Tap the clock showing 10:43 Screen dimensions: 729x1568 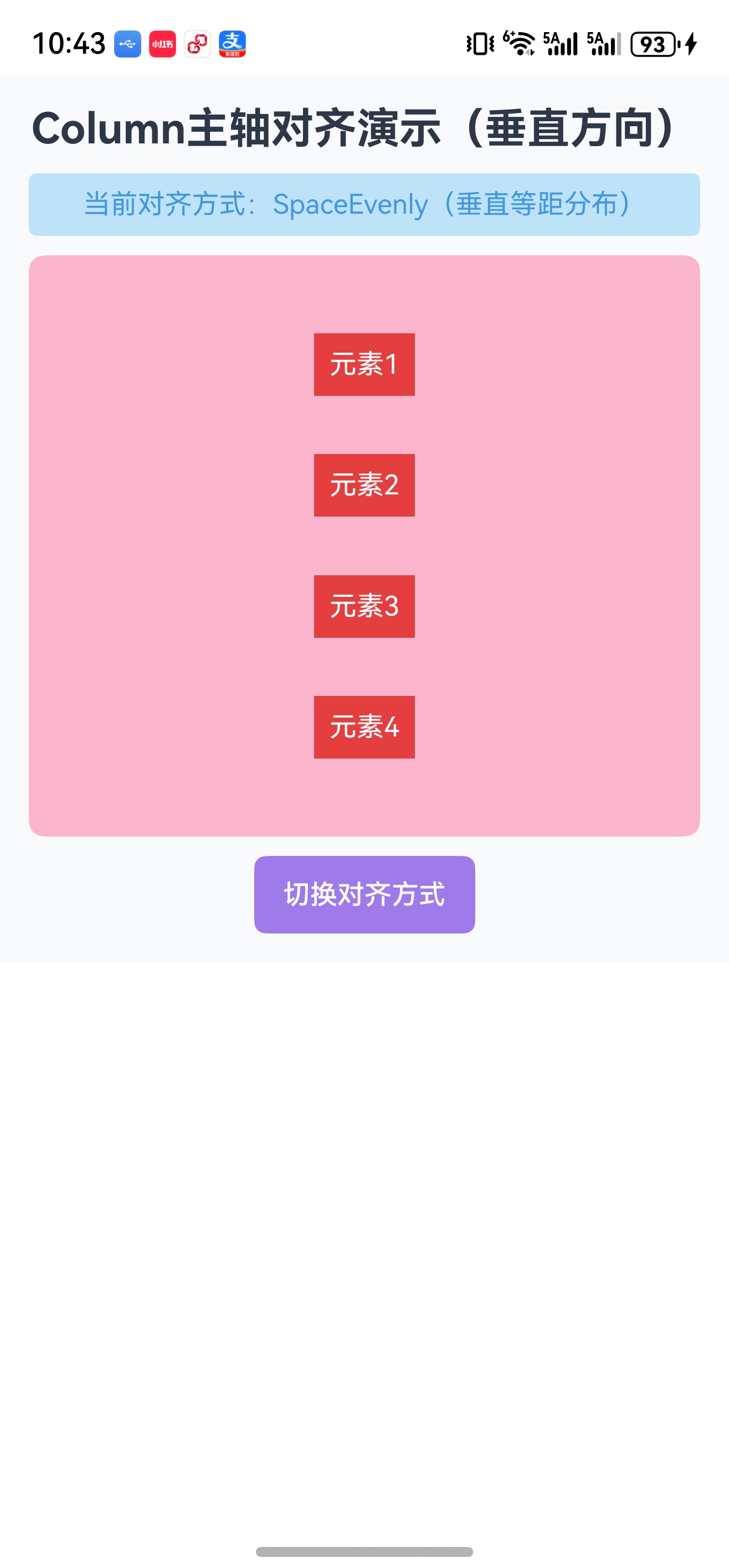pos(69,43)
